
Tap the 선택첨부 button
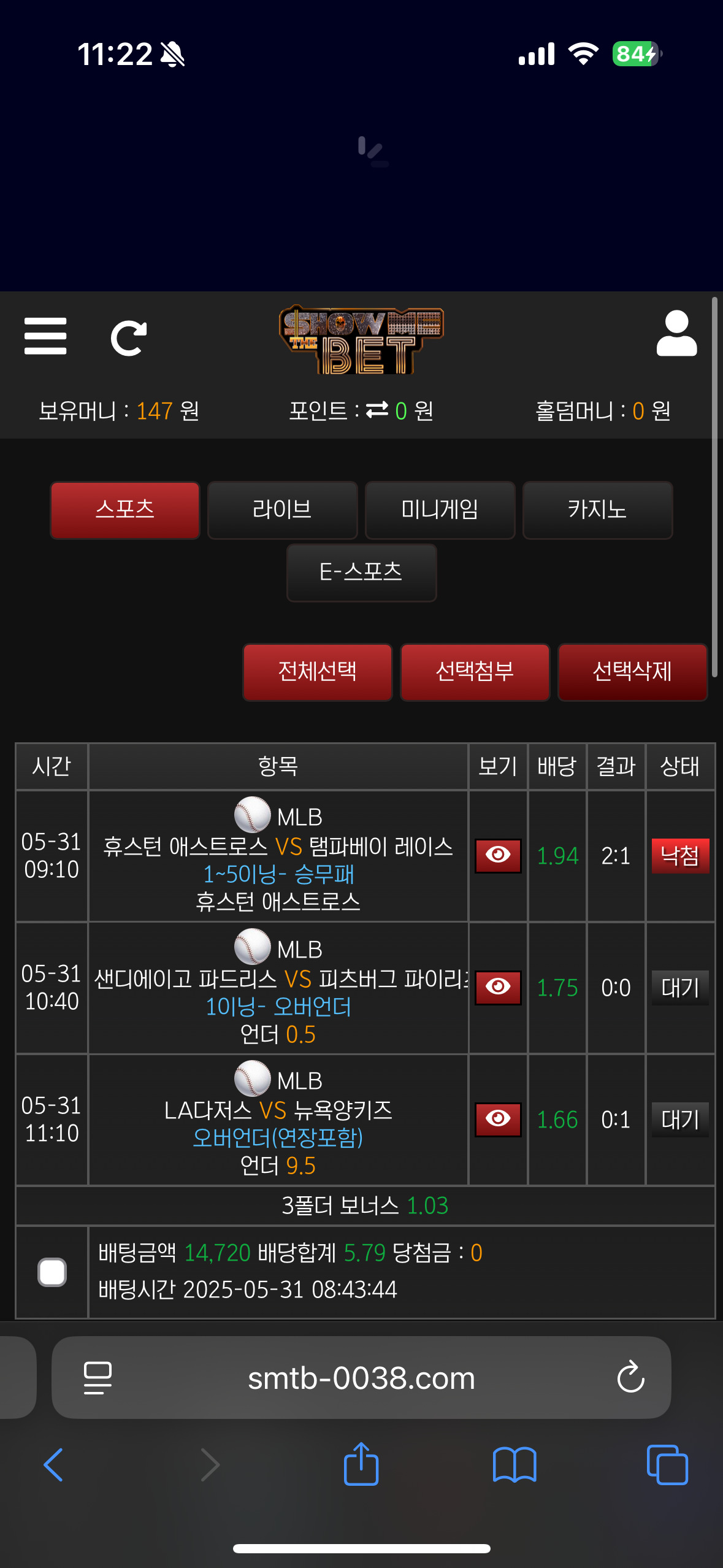click(x=475, y=672)
